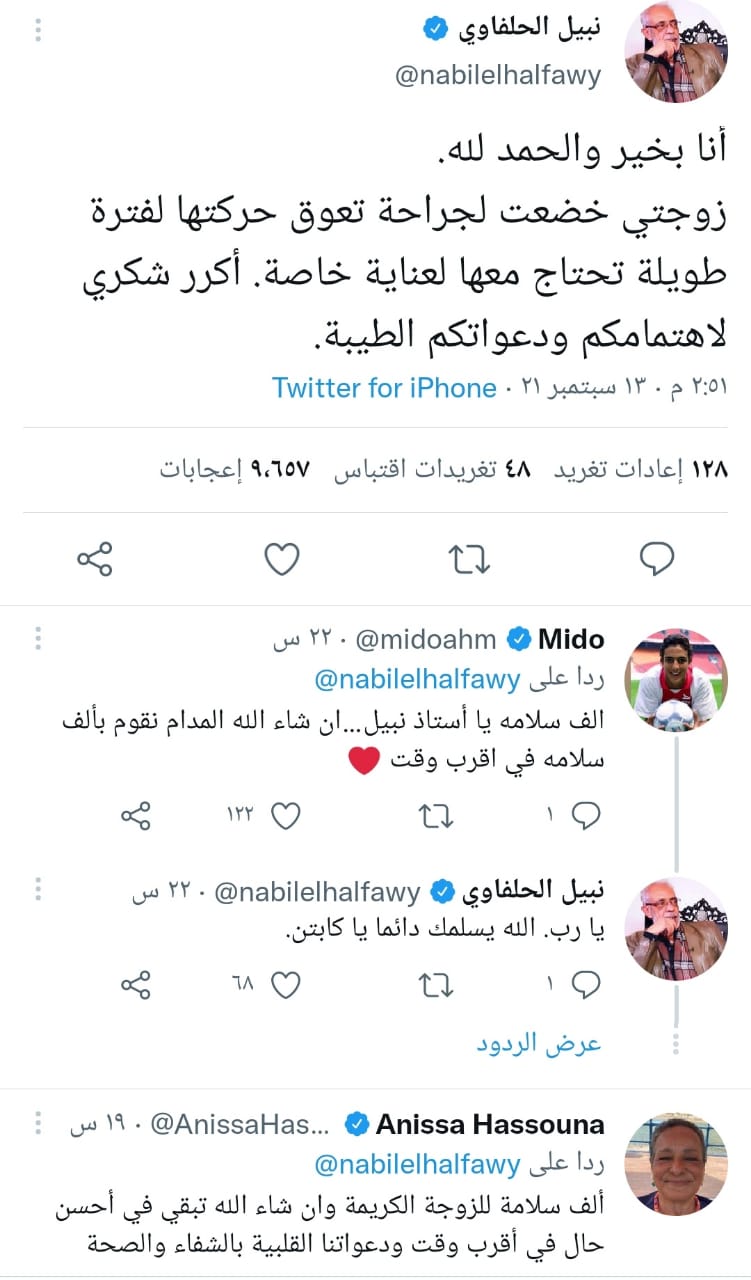Open Mido's profile picture
This screenshot has width=751, height=1280.
pyautogui.click(x=675, y=676)
